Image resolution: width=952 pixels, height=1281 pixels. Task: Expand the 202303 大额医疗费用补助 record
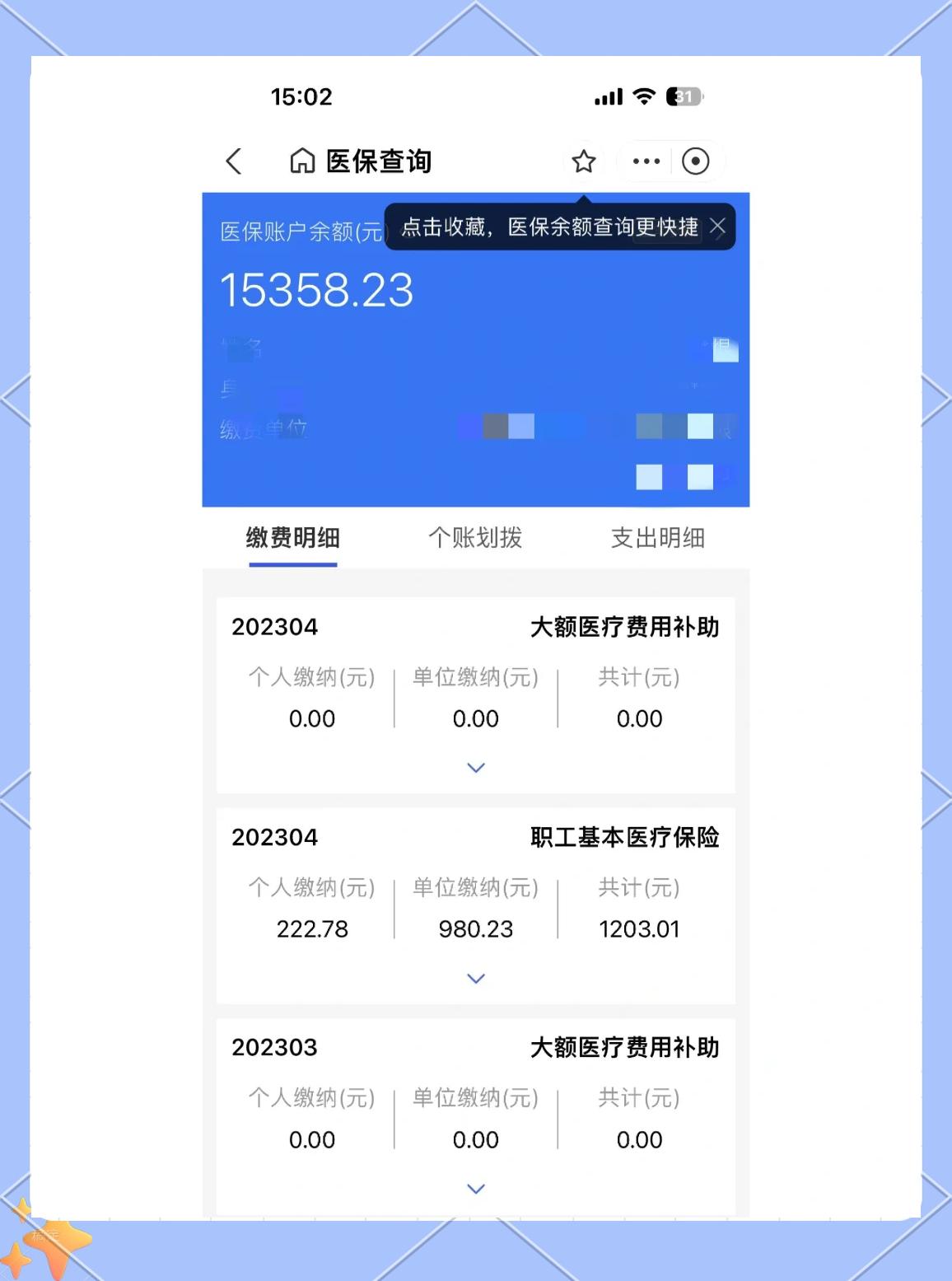pyautogui.click(x=475, y=1189)
